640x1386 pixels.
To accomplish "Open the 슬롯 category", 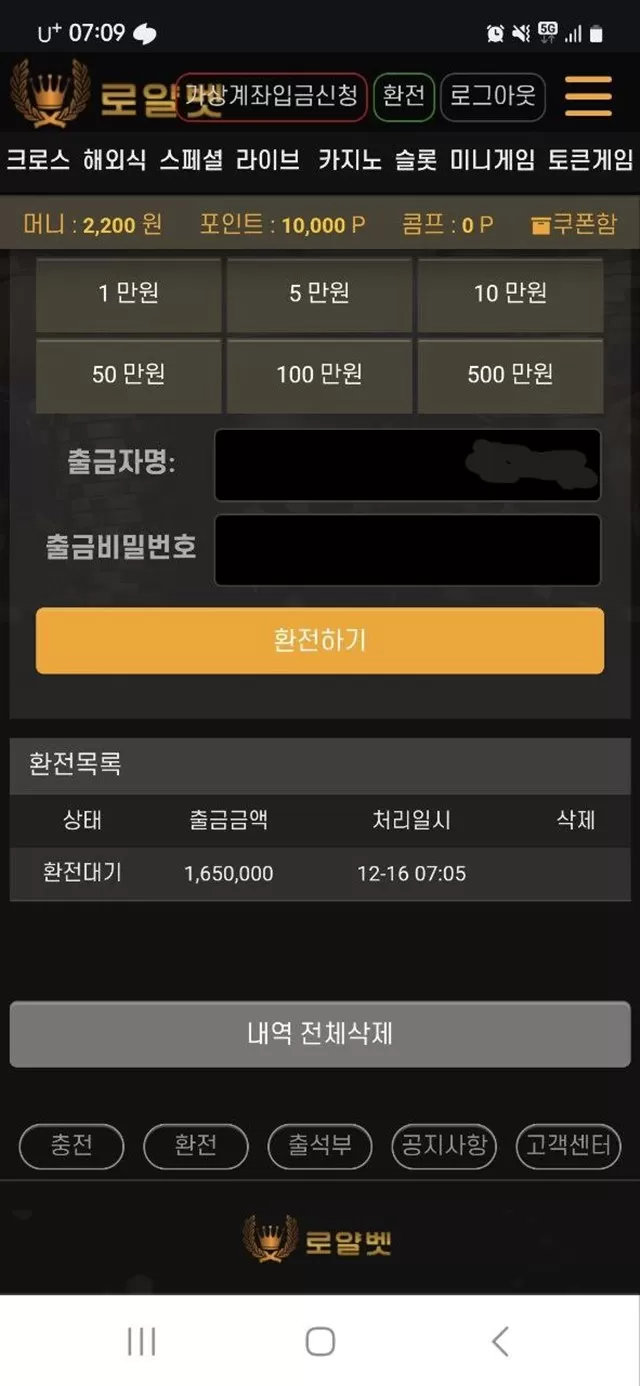I will (415, 160).
